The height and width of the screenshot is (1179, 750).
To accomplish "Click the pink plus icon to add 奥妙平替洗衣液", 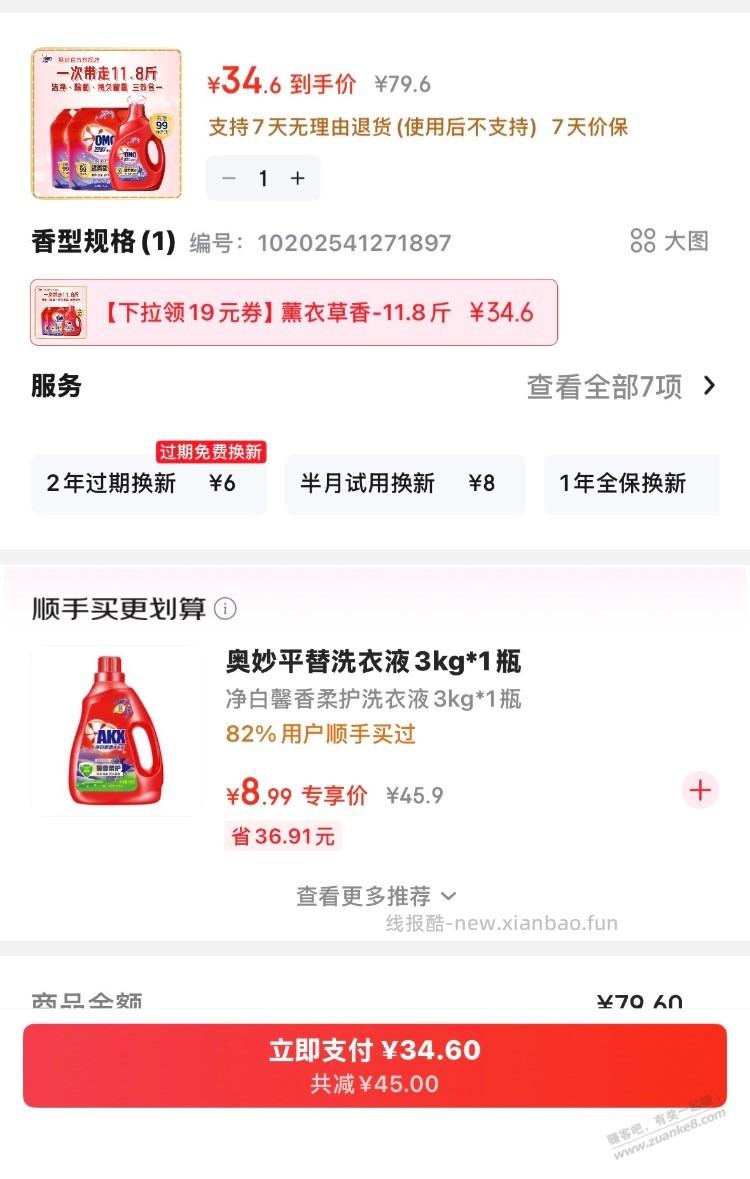I will click(700, 791).
